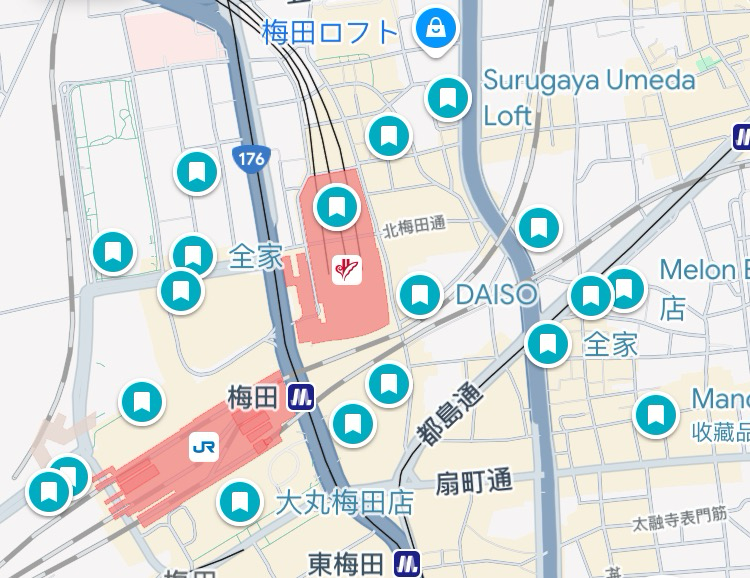Viewport: 750px width, 578px height.
Task: Tap the 梅田ロフト shopping pin
Action: tap(437, 29)
